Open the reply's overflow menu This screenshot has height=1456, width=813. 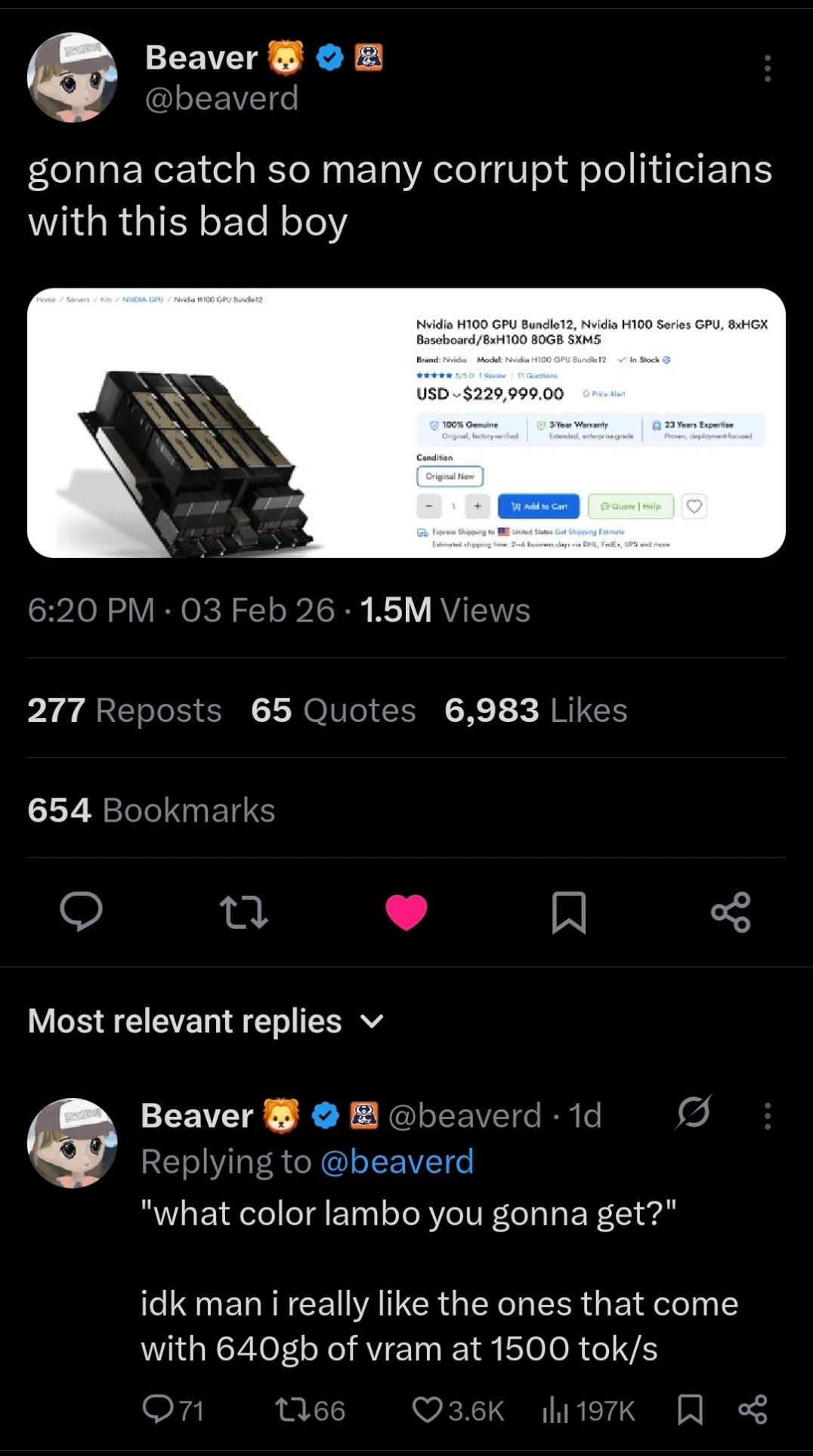[x=767, y=1115]
